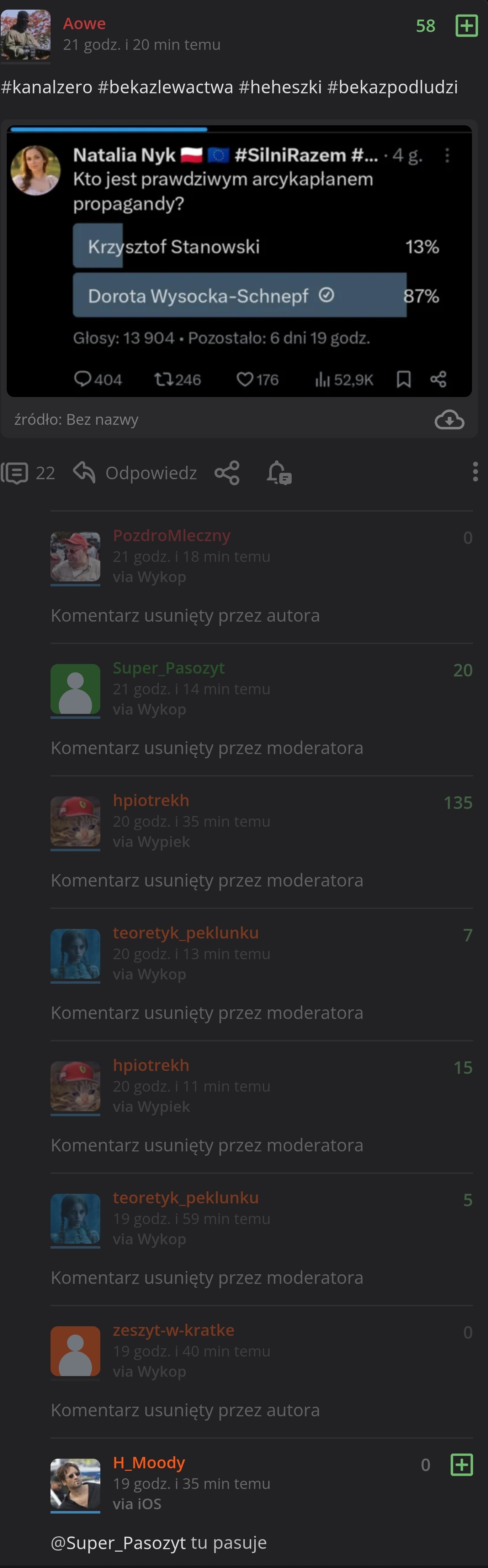Upvote H_Moody's comment
Image resolution: width=488 pixels, height=1568 pixels.
(461, 1464)
